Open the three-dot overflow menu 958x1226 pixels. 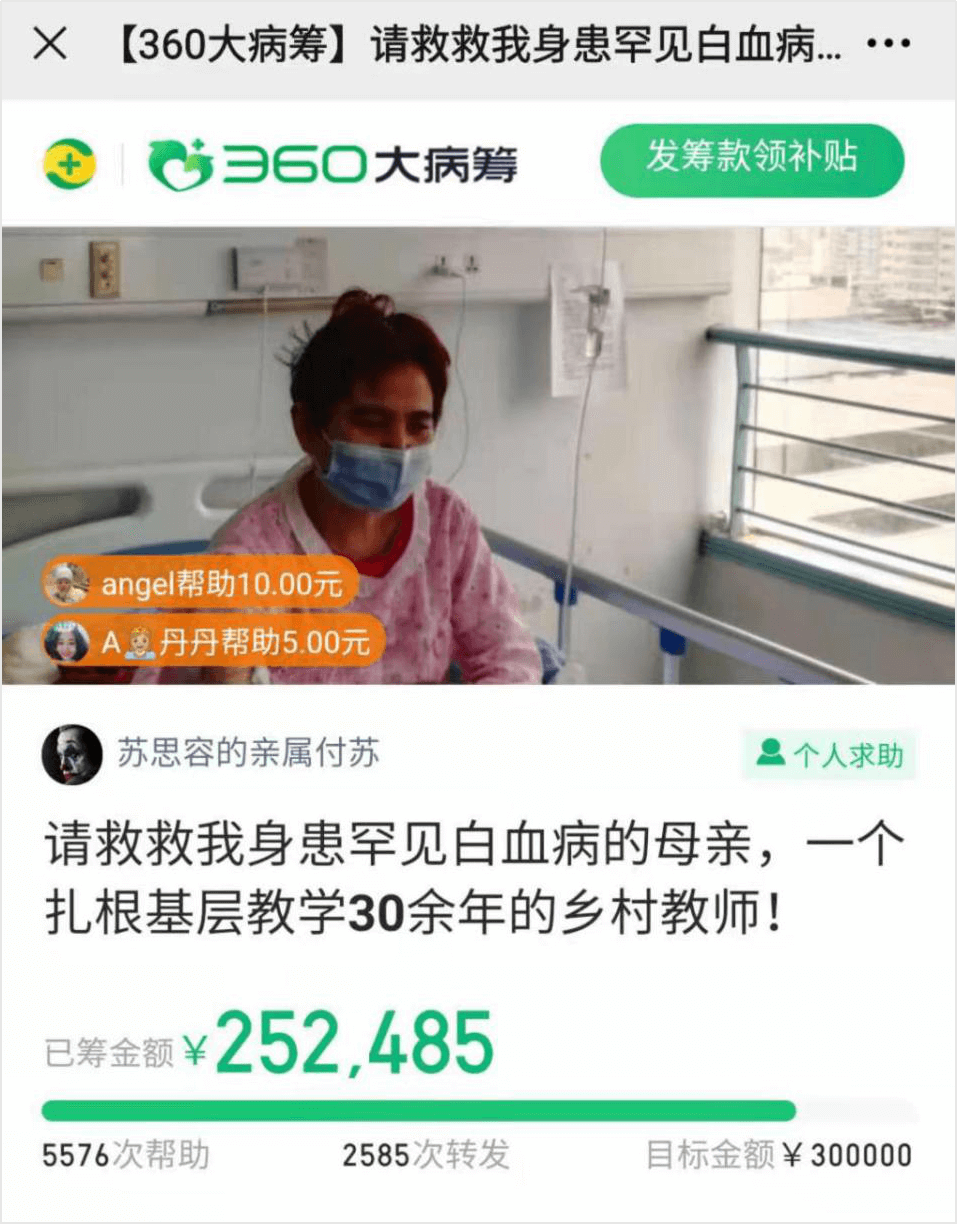click(886, 46)
